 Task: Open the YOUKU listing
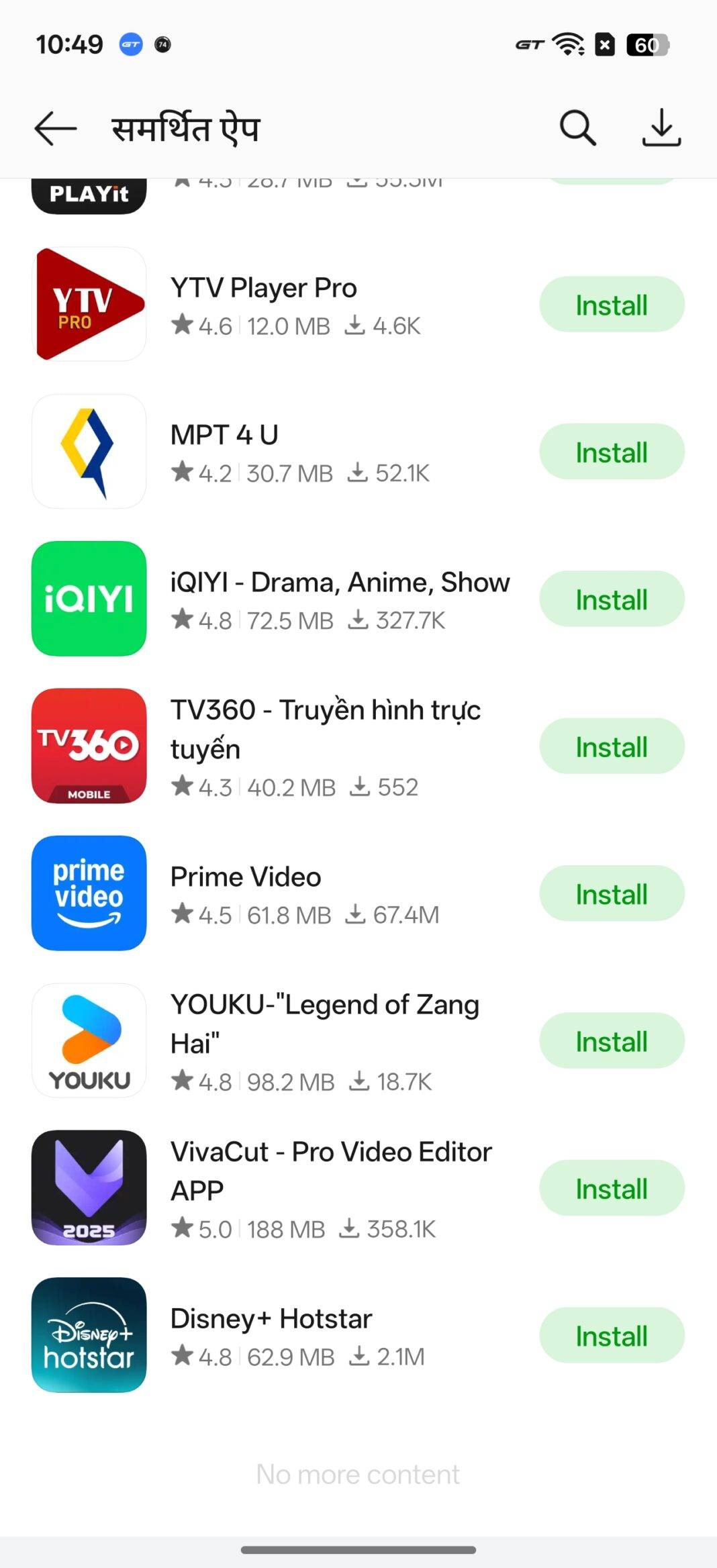[325, 1024]
